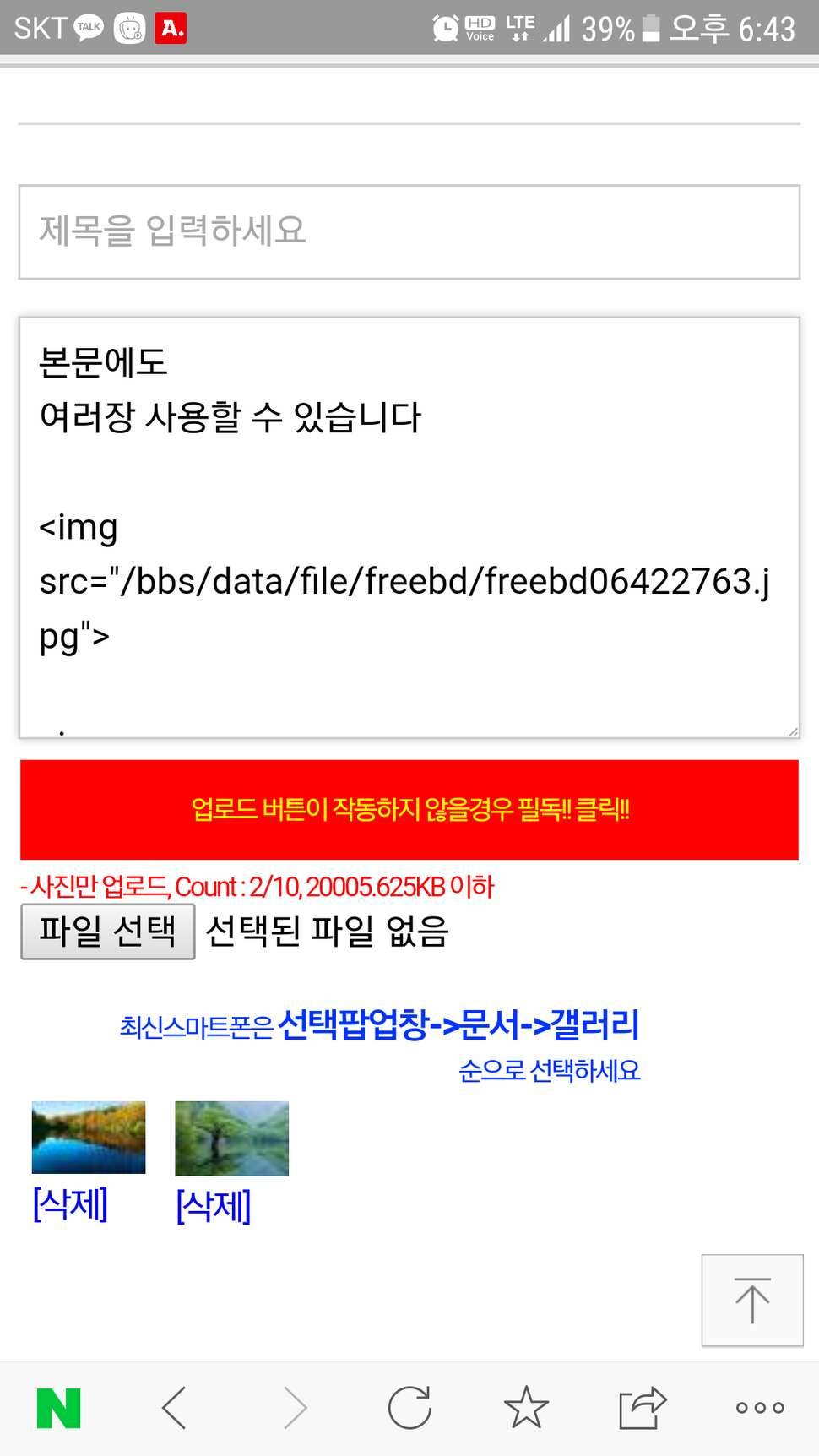Bookmark this page with the star
The height and width of the screenshot is (1456, 819).
[526, 1408]
